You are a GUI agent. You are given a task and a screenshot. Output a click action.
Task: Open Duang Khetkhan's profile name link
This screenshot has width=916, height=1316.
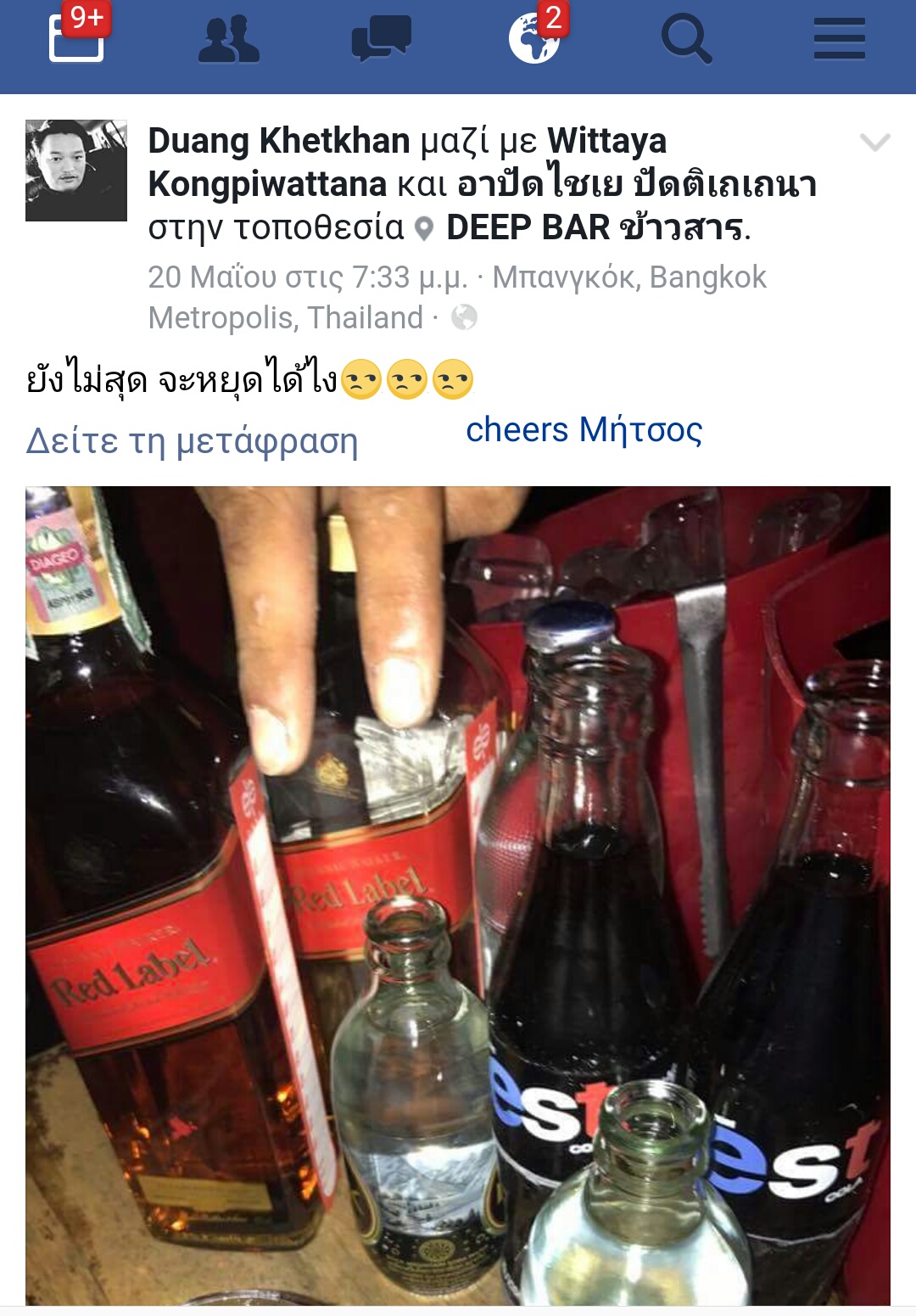pos(279,141)
